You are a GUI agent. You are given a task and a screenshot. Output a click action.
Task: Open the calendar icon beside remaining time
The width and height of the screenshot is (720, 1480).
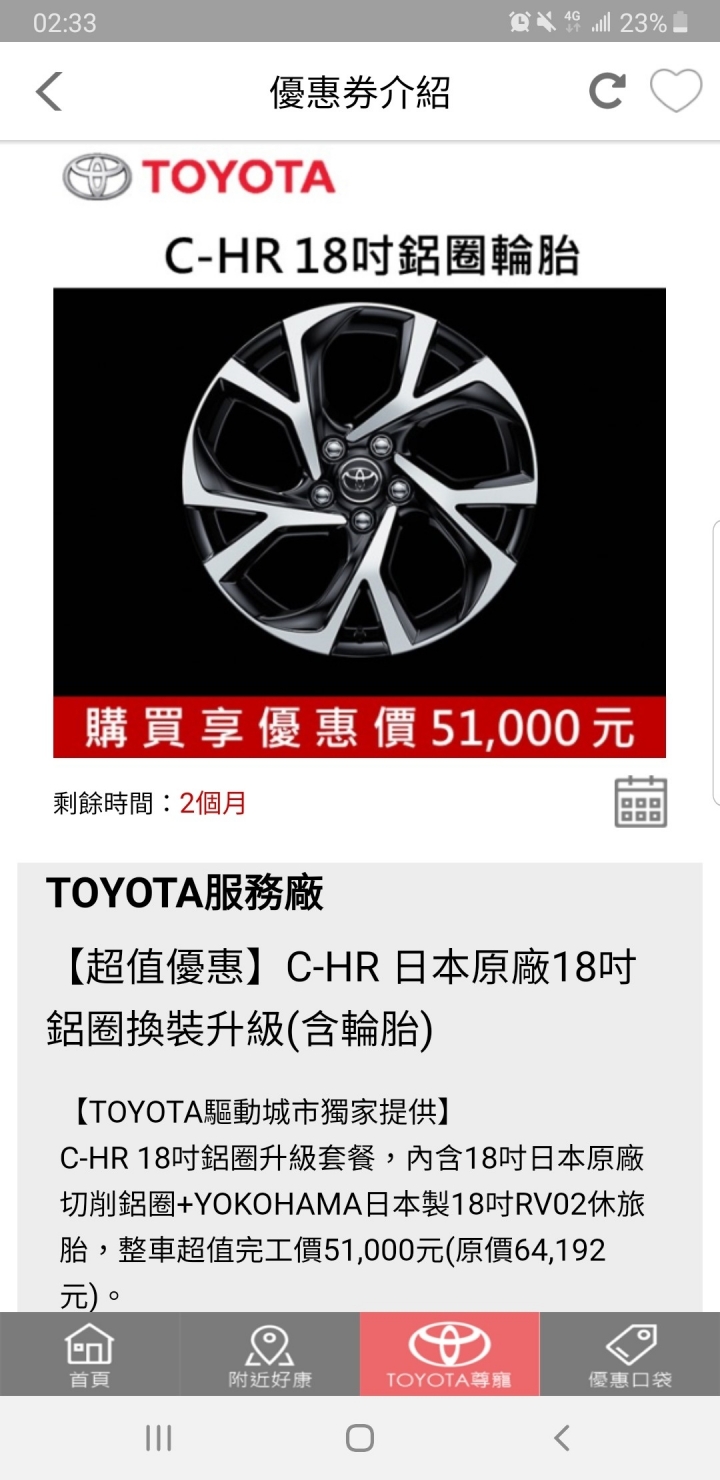click(640, 801)
